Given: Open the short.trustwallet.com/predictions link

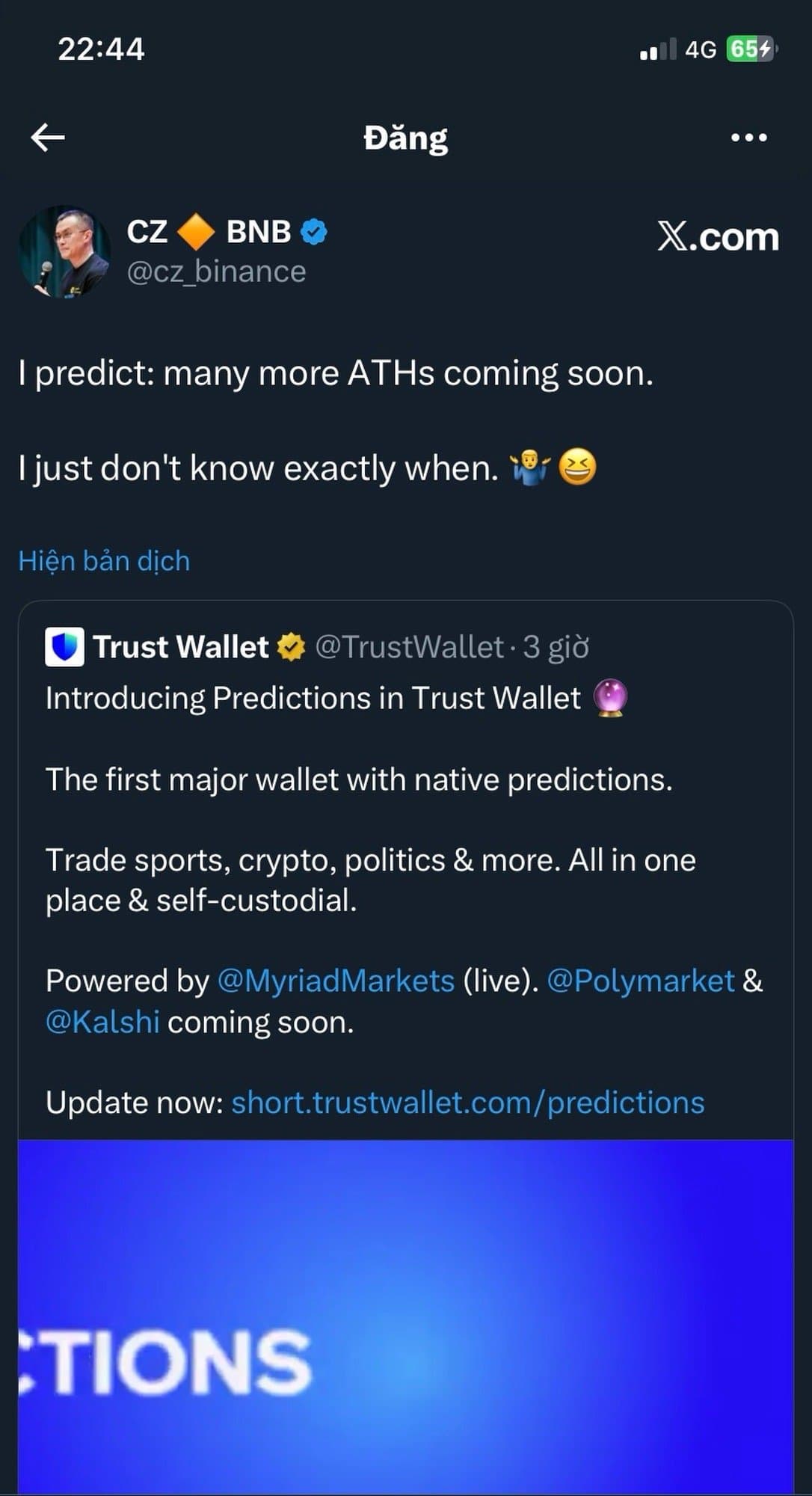Looking at the screenshot, I should tap(468, 1103).
